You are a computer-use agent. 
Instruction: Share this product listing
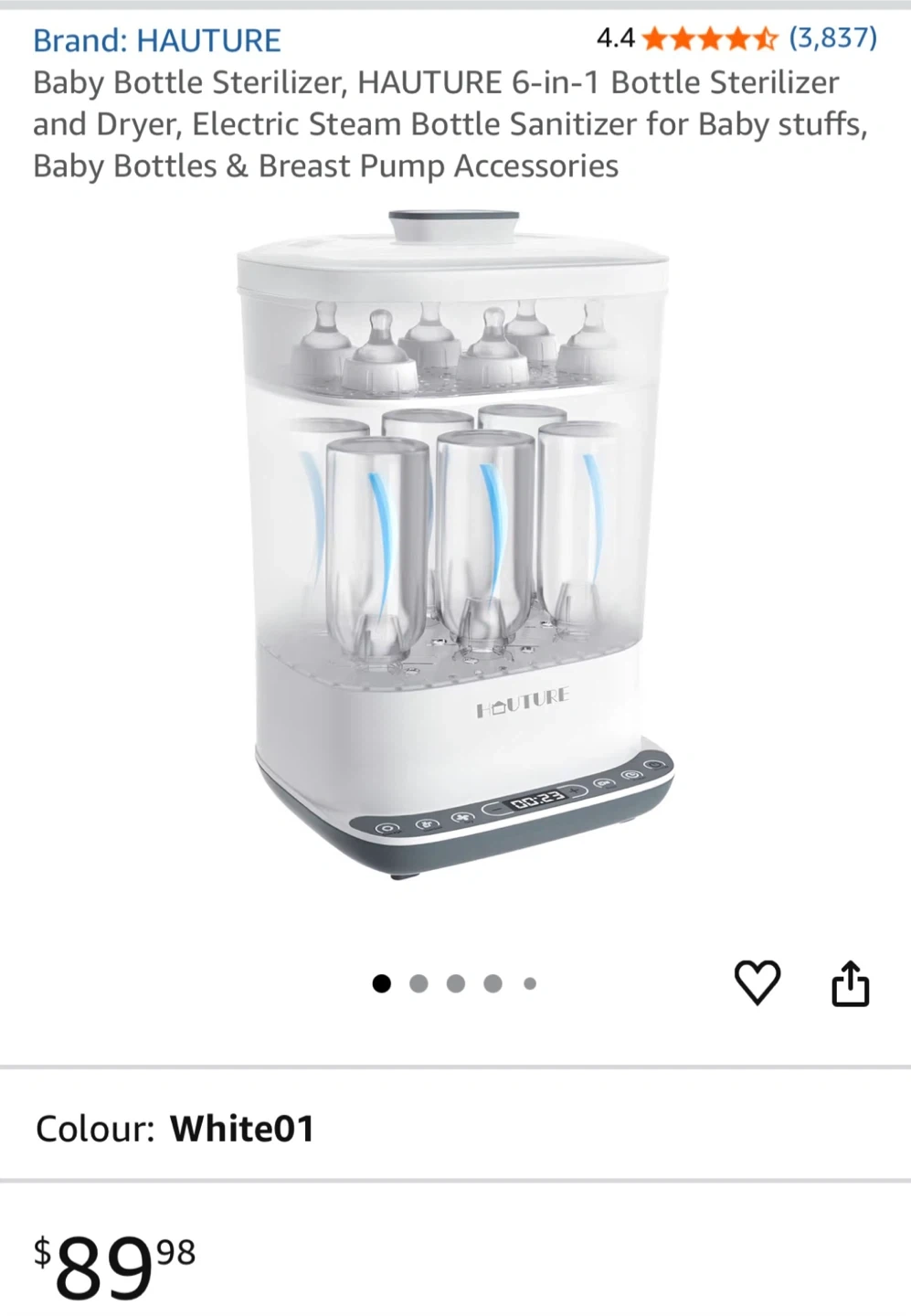coord(850,983)
